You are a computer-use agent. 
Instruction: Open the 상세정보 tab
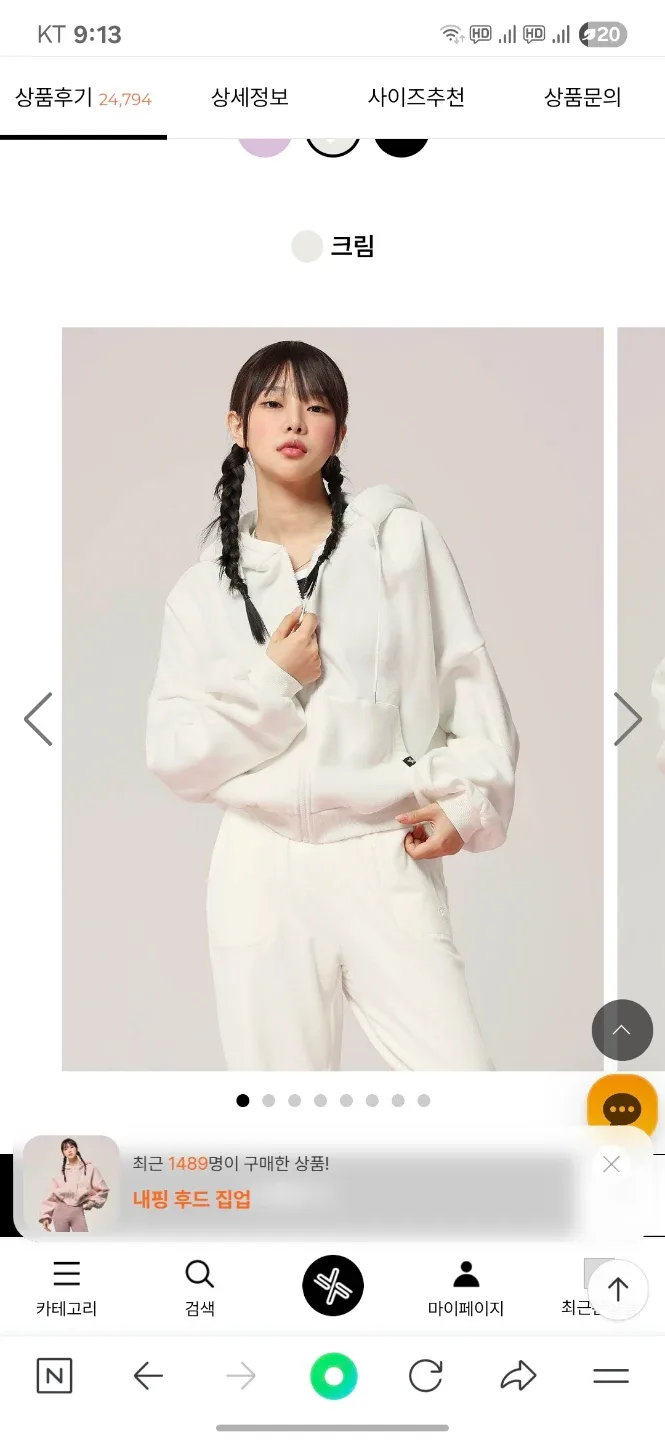[x=249, y=98]
